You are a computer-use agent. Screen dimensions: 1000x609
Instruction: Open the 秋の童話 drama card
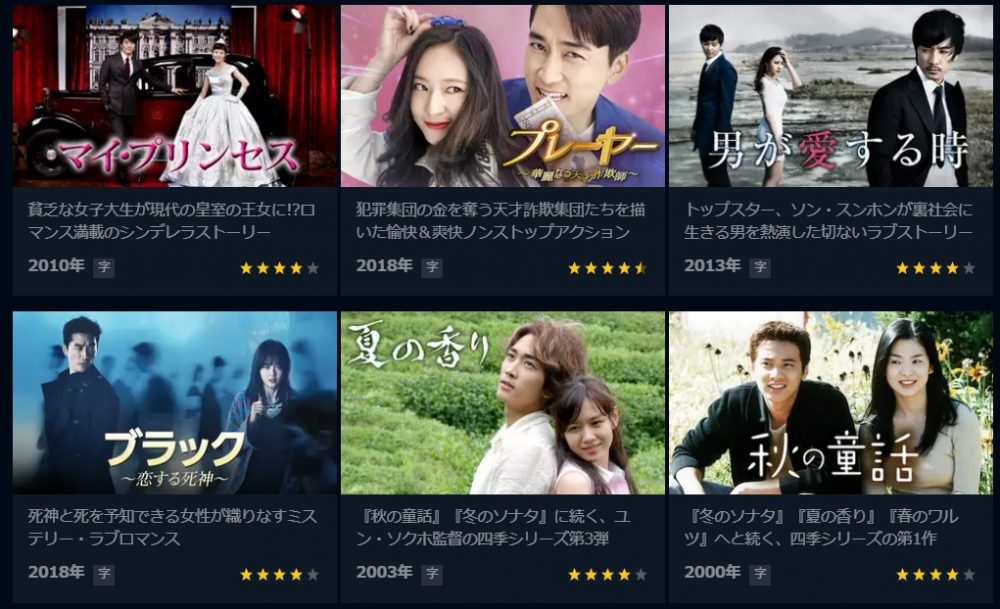pos(830,403)
